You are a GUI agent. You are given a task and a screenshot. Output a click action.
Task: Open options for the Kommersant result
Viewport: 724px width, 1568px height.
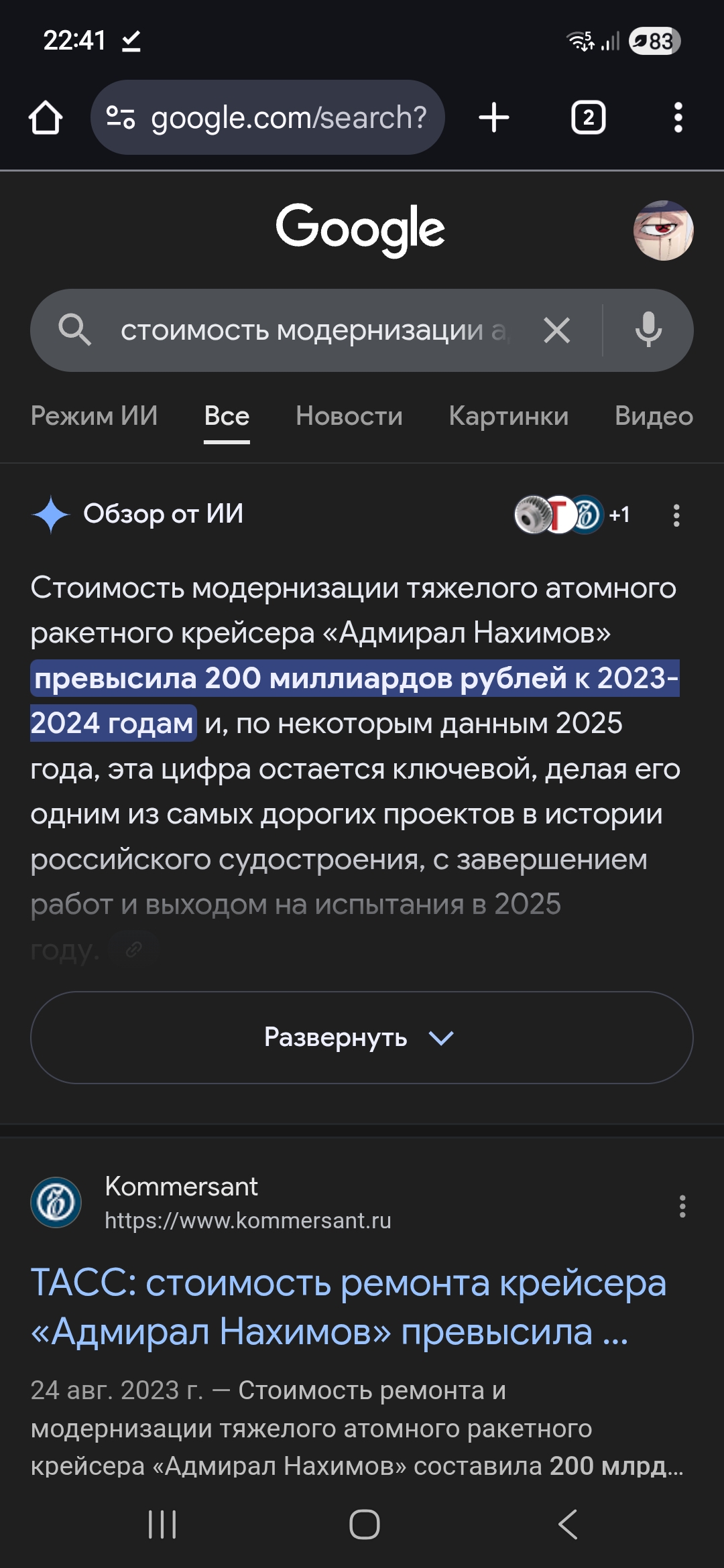pyautogui.click(x=682, y=1206)
